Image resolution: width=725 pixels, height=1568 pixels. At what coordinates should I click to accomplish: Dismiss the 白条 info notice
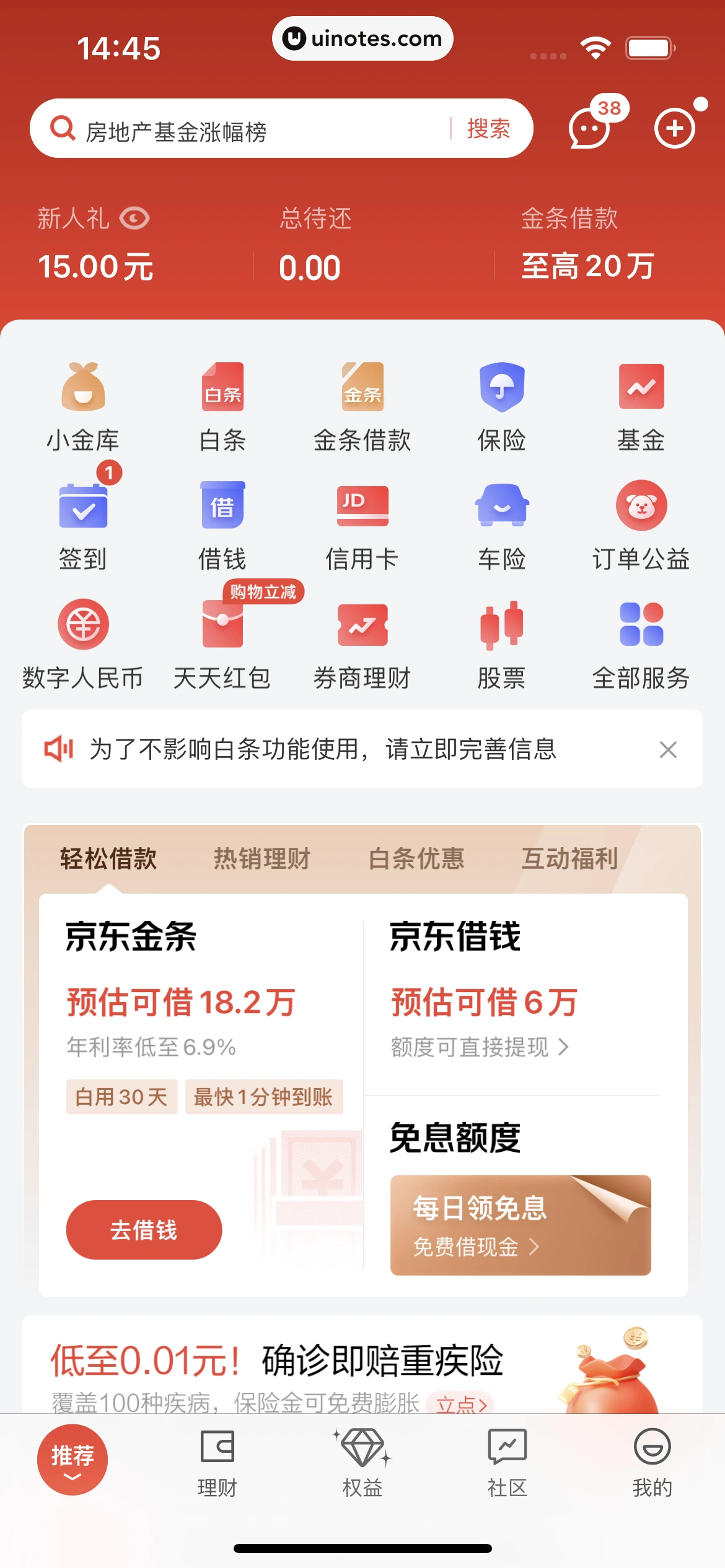[668, 749]
